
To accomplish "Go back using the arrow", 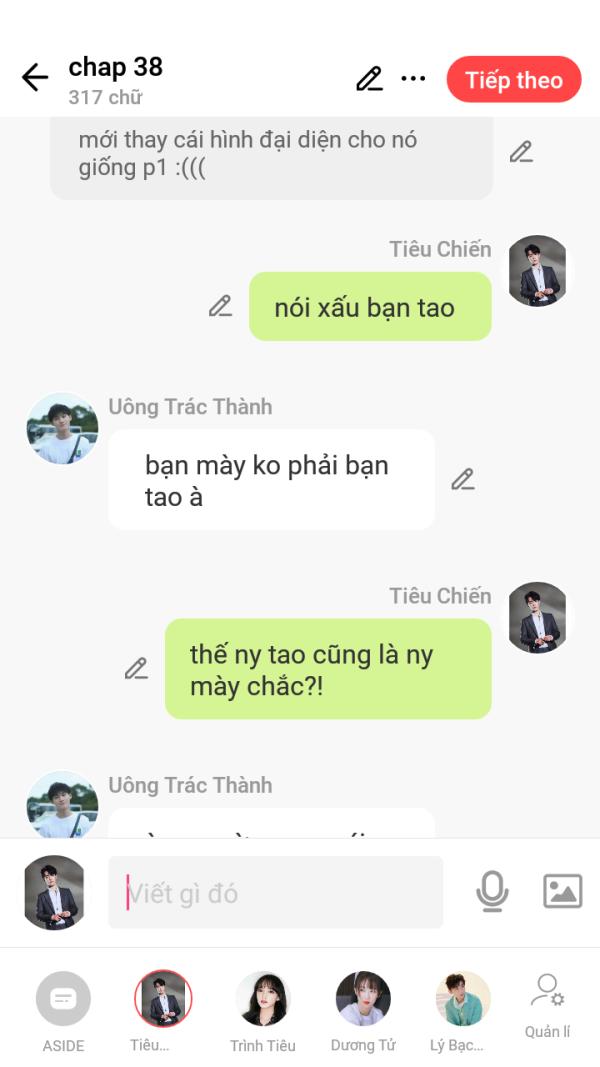I will point(35,78).
